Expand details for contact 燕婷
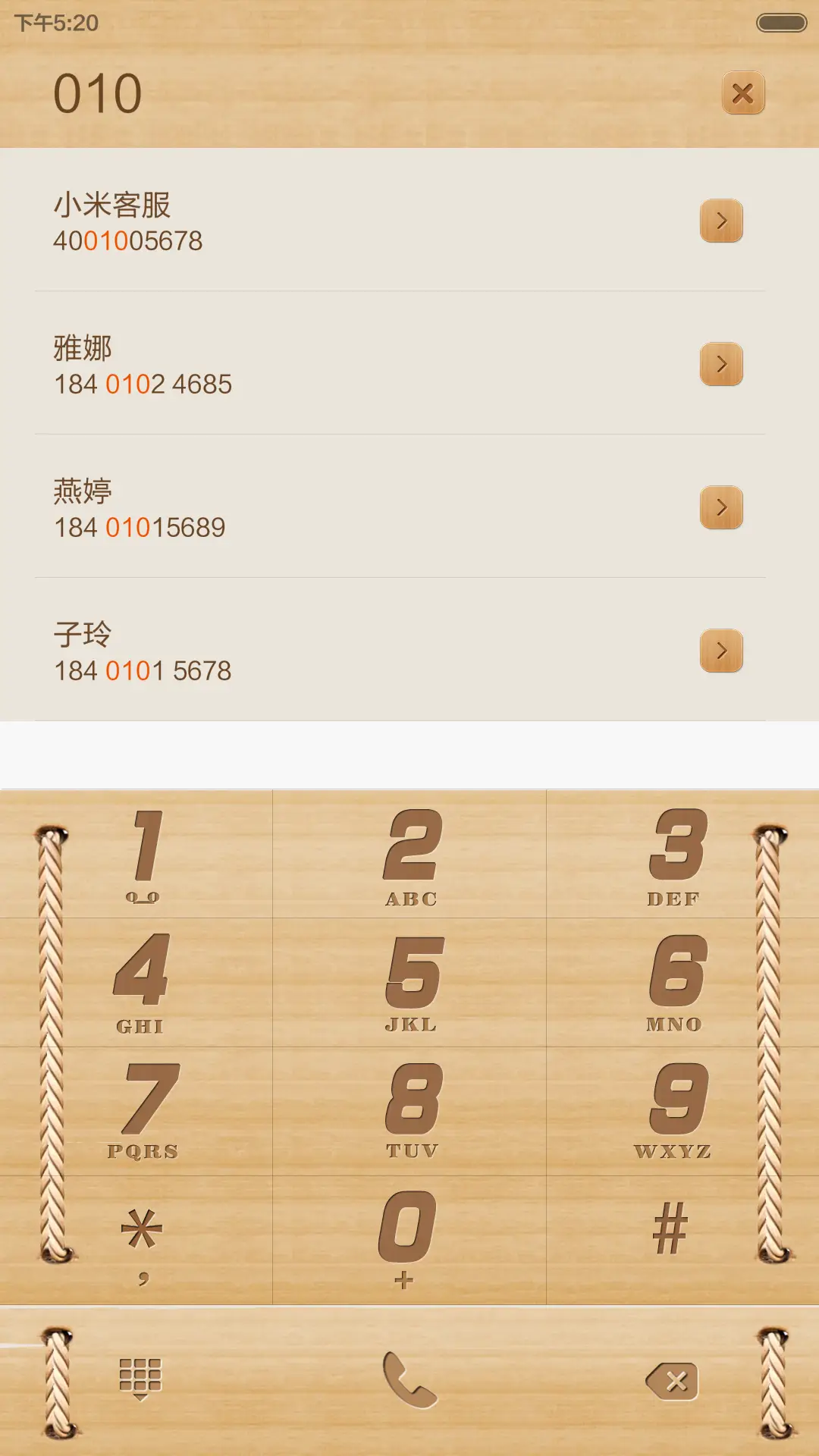819x1456 pixels. tap(721, 508)
